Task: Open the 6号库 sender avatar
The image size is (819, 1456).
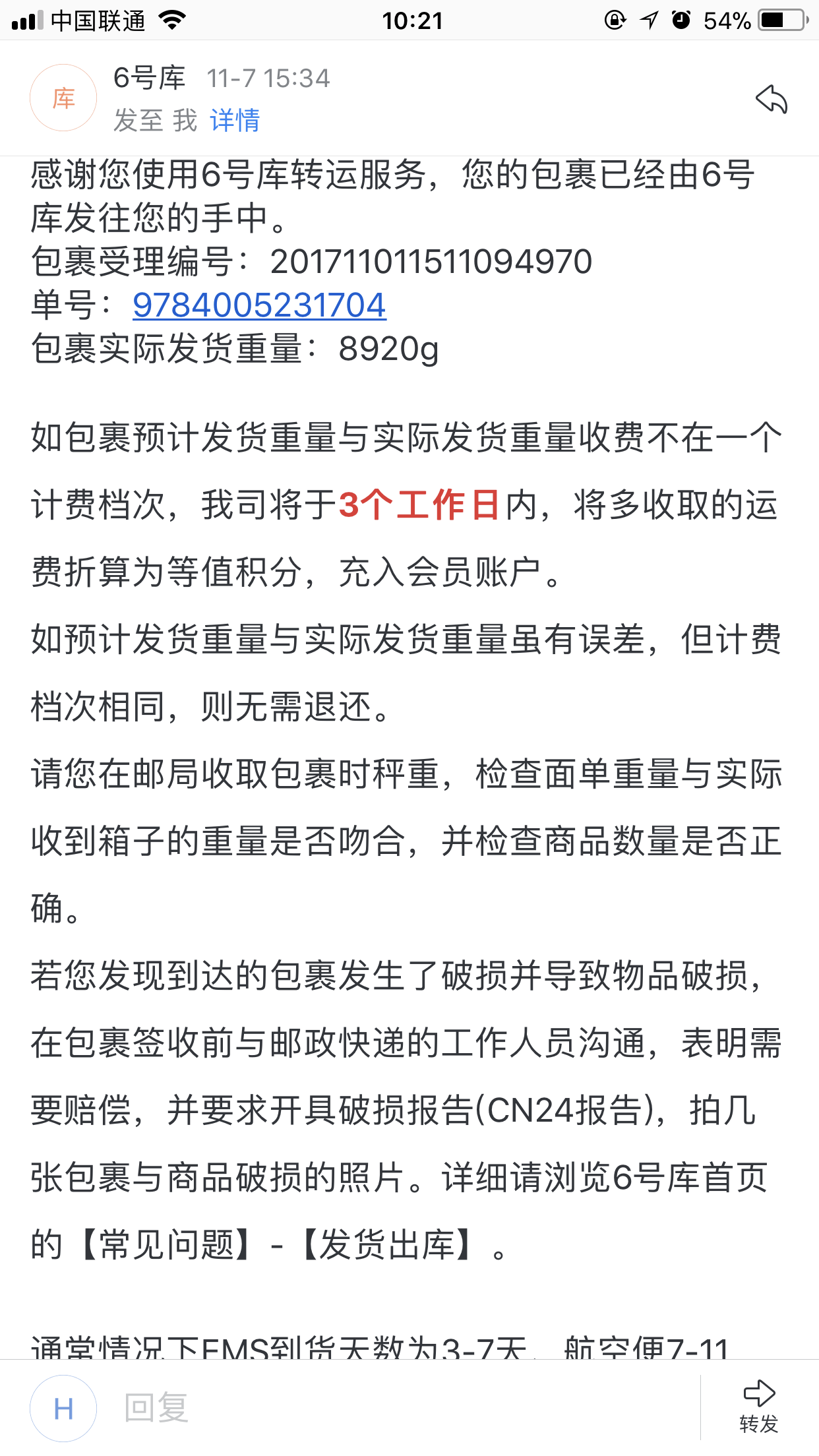Action: [63, 98]
